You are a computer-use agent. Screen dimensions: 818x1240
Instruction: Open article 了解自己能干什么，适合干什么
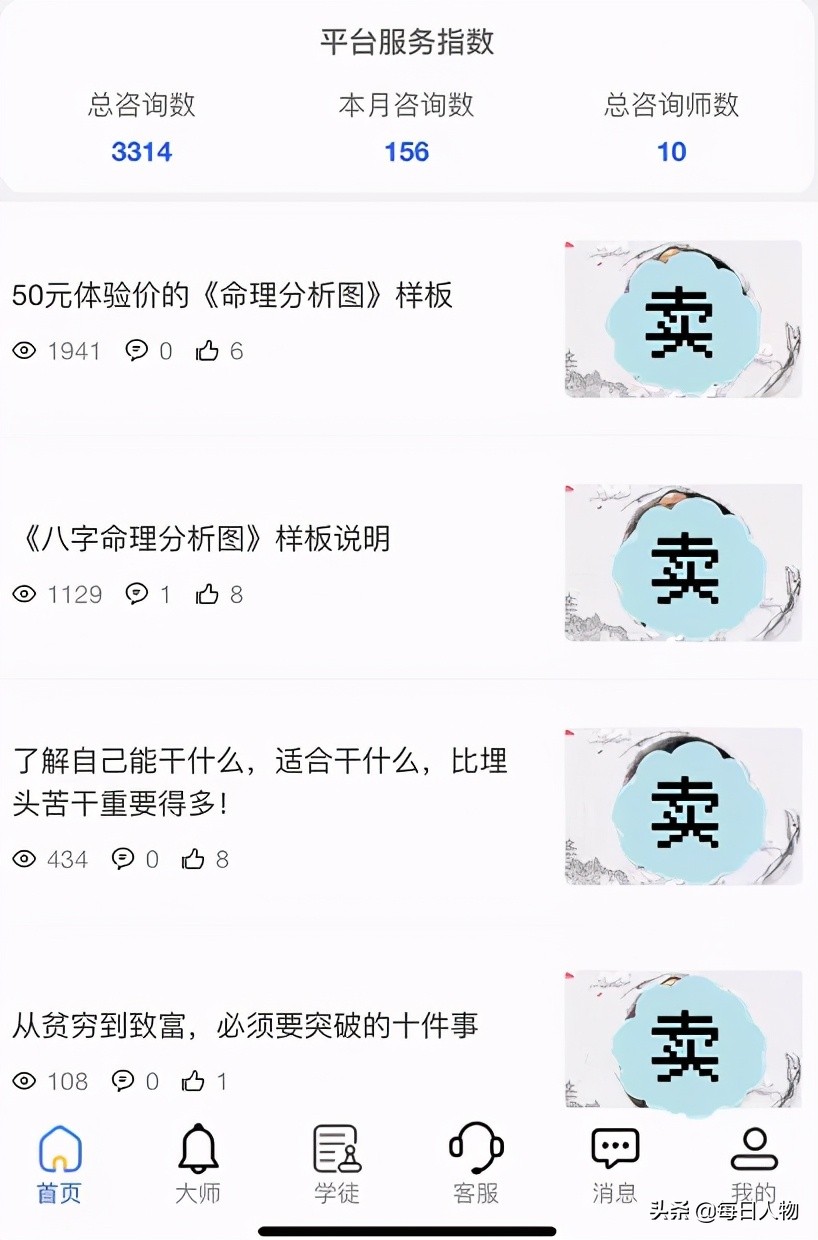click(260, 785)
